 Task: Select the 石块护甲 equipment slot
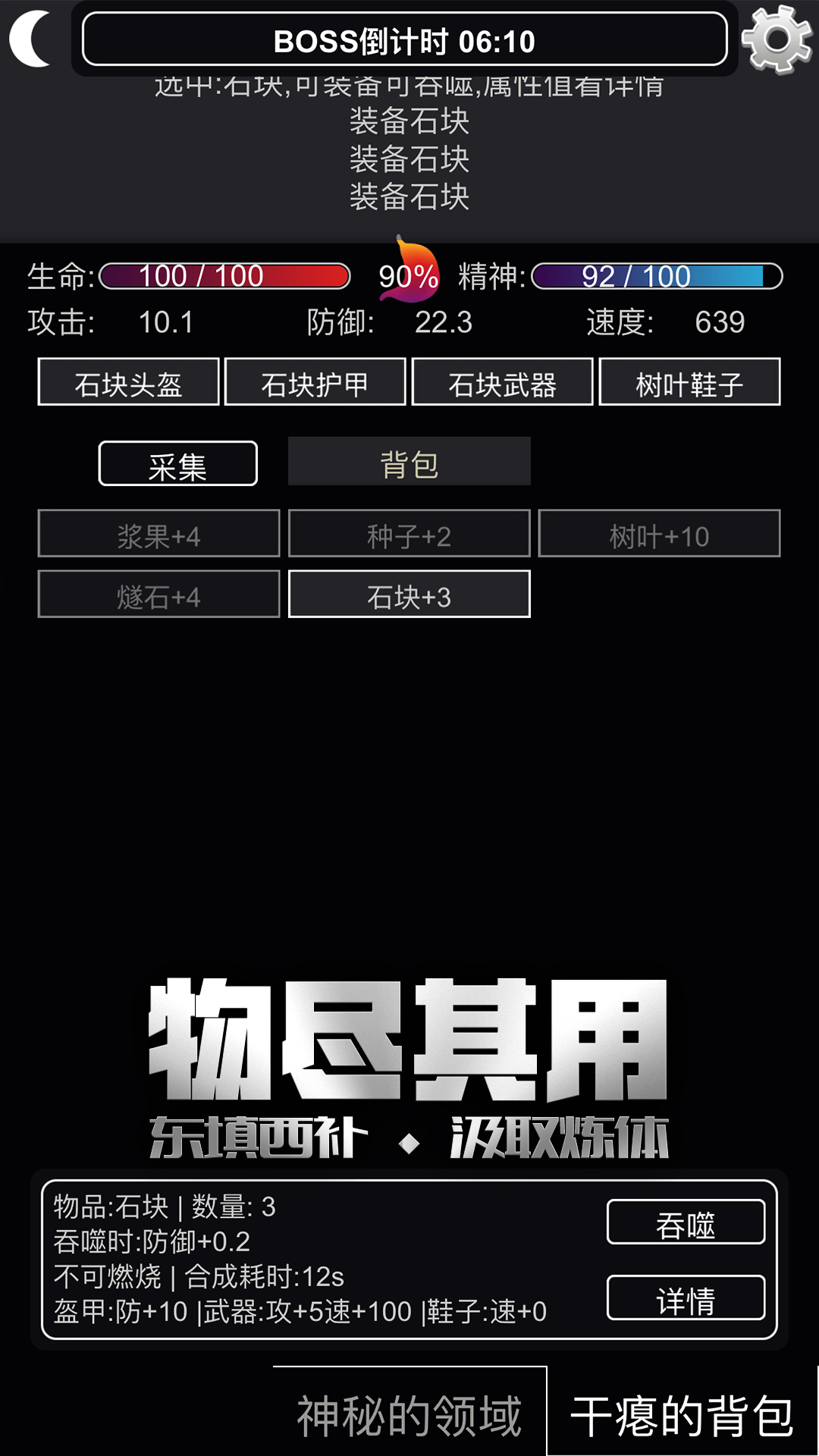coord(315,382)
